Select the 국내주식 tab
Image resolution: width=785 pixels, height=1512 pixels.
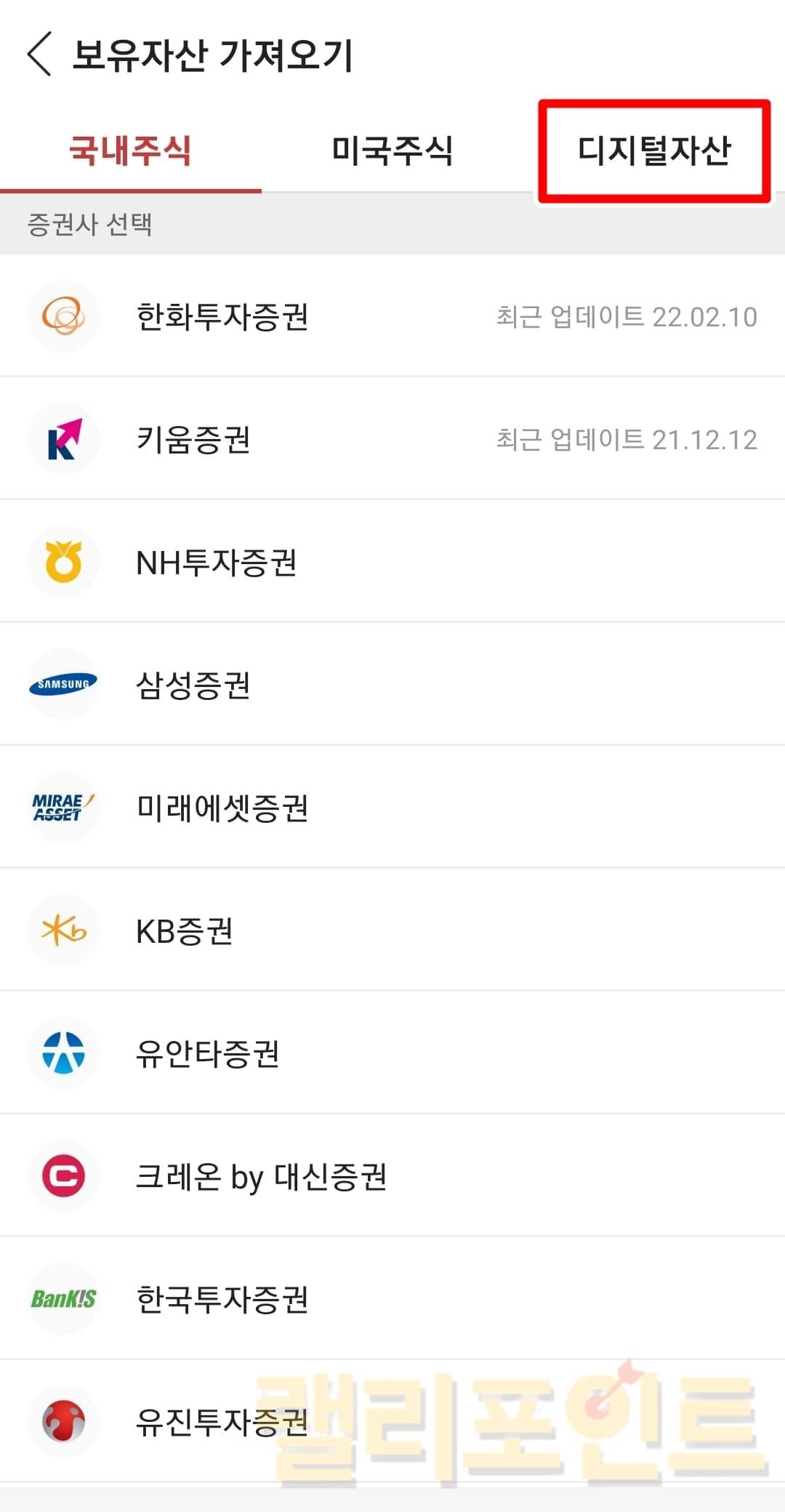130,151
